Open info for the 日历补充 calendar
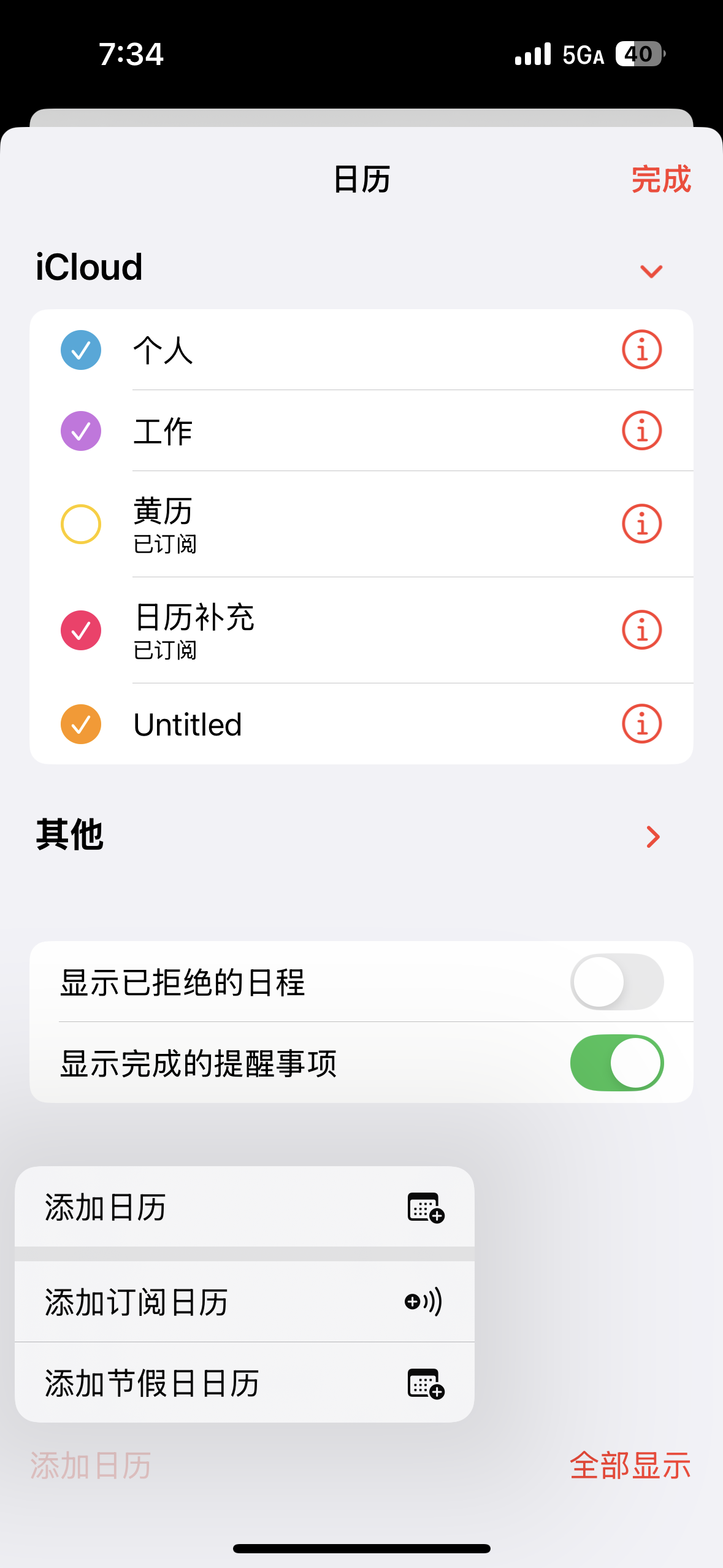Image resolution: width=723 pixels, height=1568 pixels. [x=641, y=630]
